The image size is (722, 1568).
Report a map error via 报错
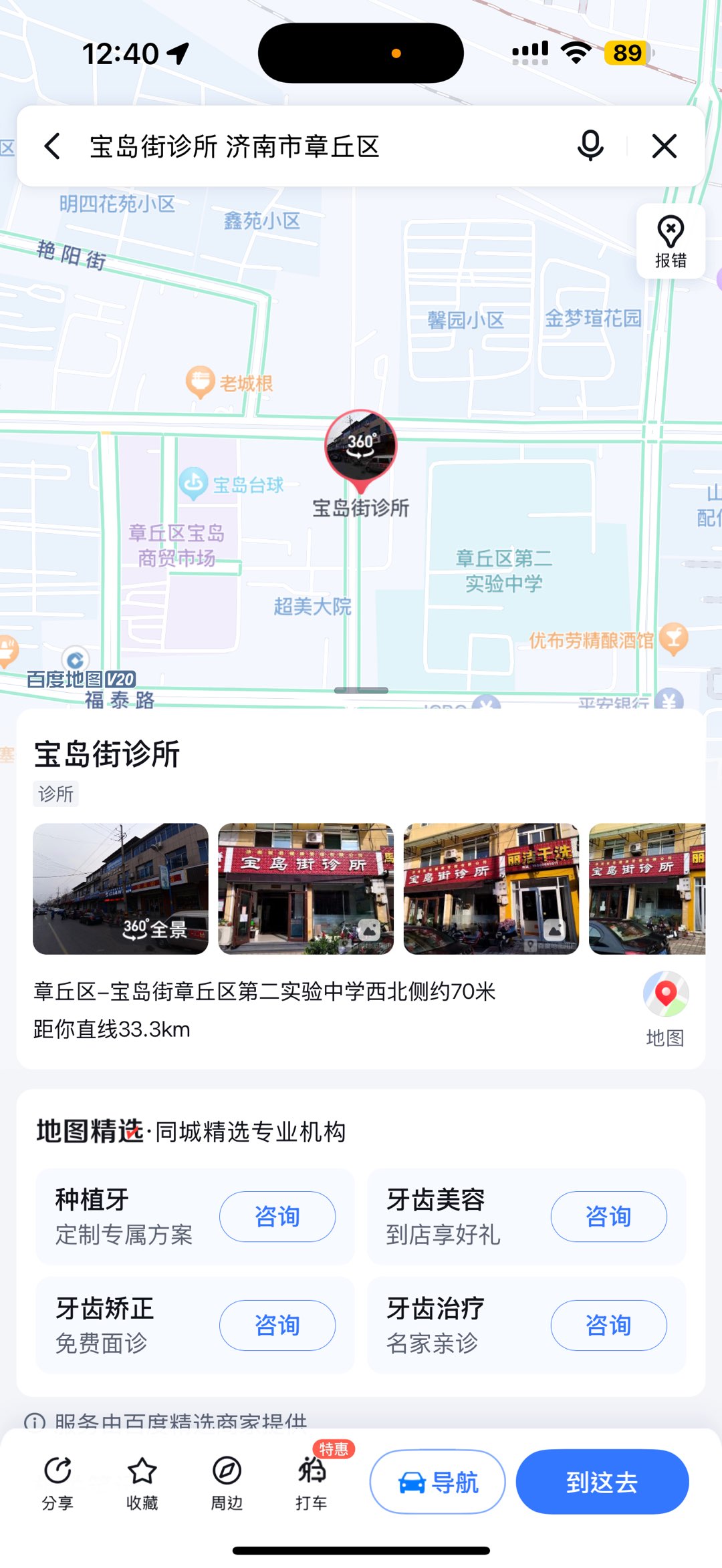(x=671, y=242)
